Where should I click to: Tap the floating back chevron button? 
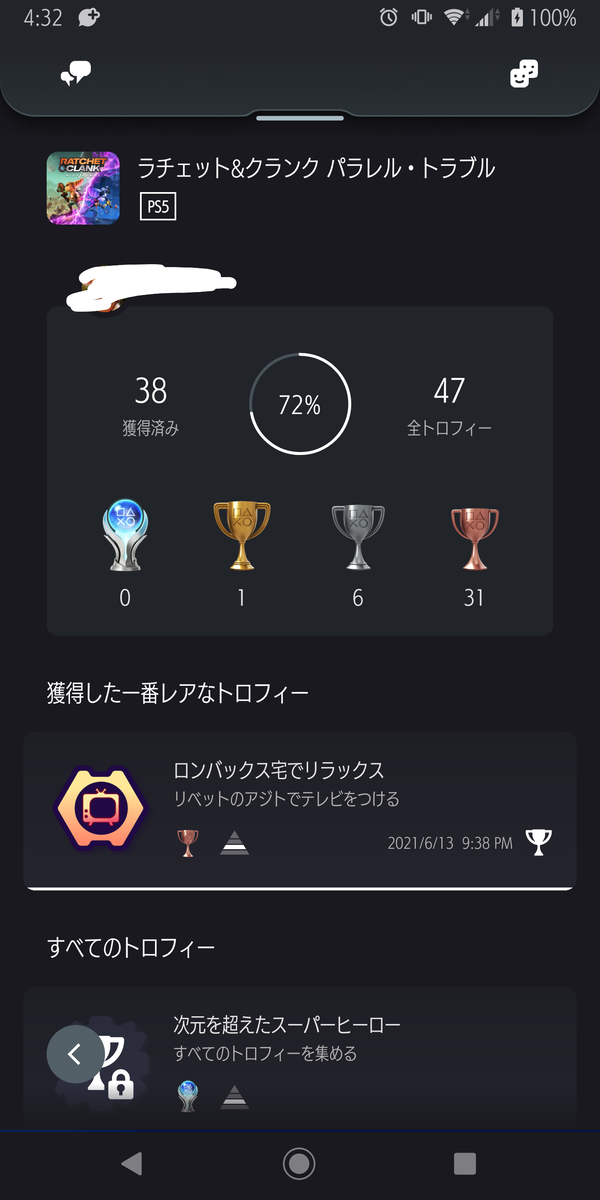pos(75,1054)
